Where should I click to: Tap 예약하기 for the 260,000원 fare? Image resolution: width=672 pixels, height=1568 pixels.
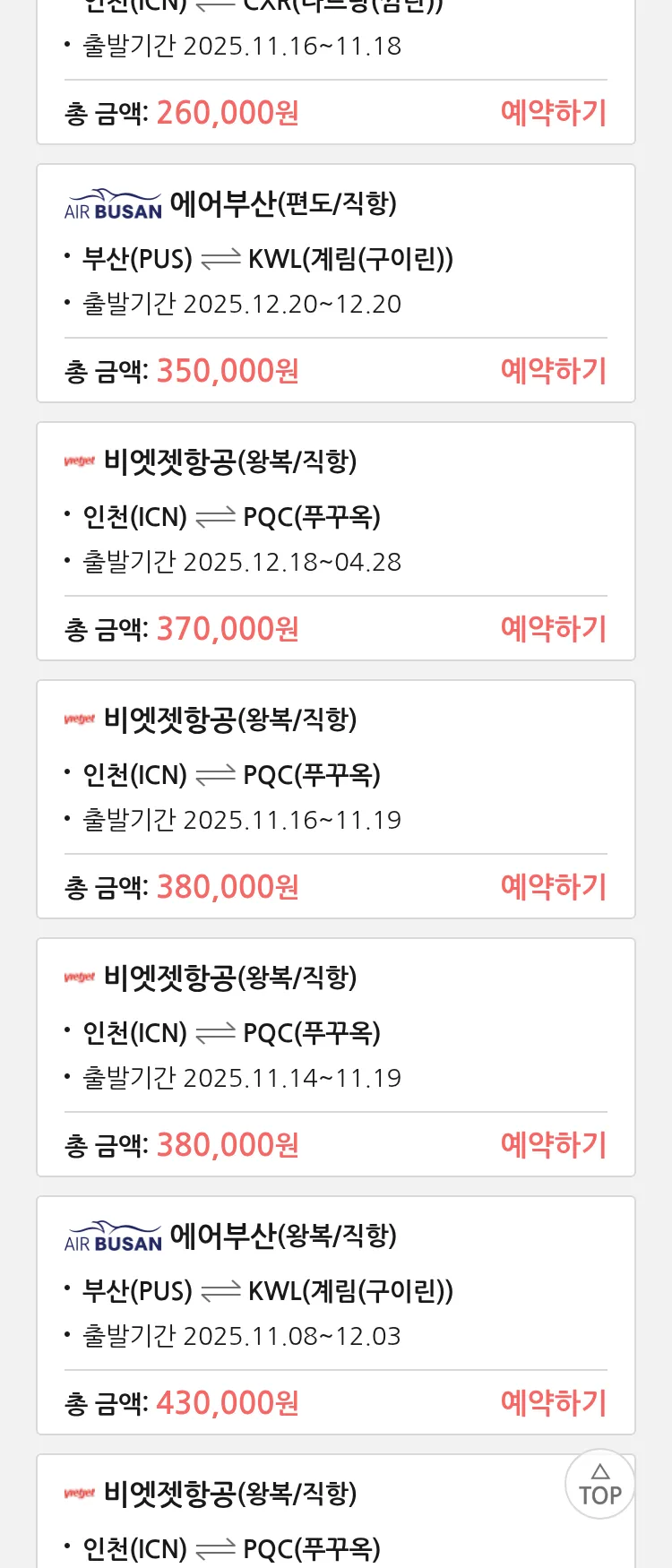(553, 113)
